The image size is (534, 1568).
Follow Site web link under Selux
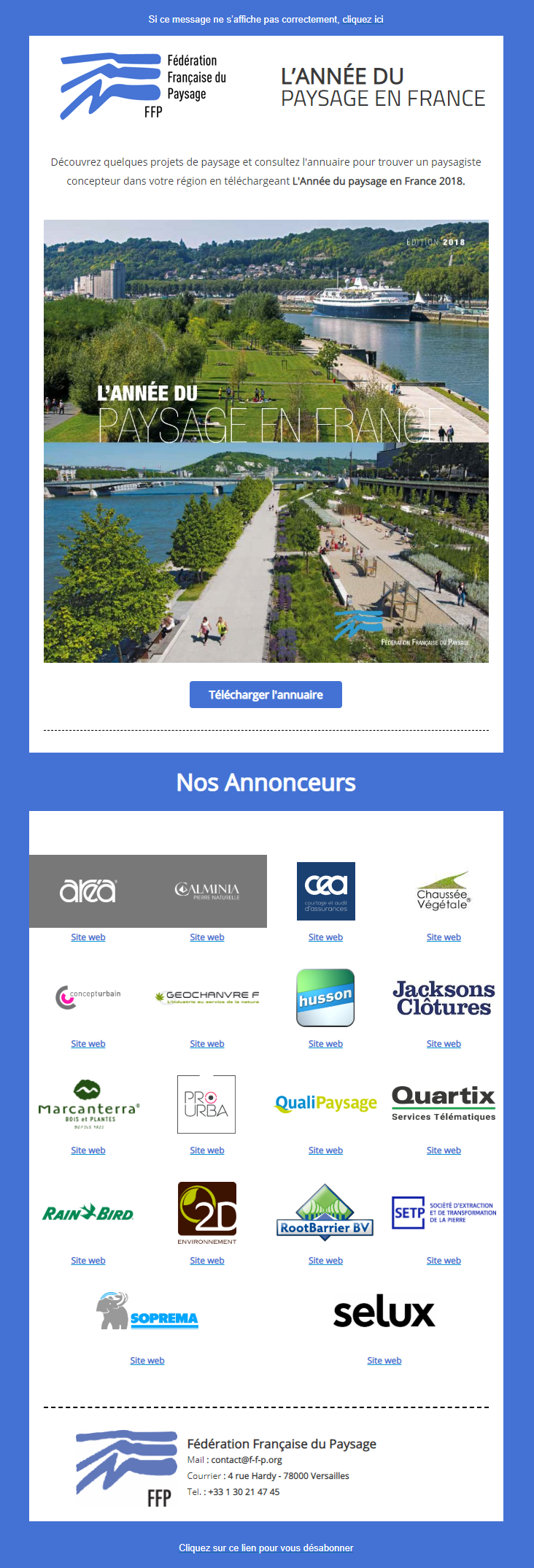click(384, 1361)
